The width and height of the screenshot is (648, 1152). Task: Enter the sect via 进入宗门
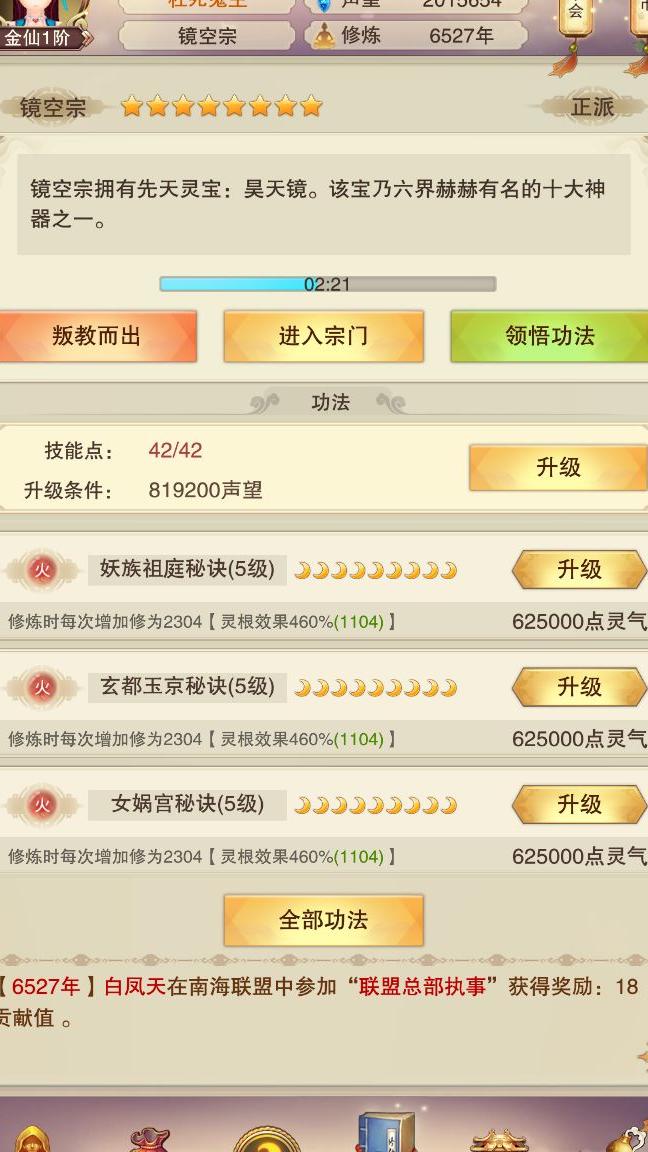click(323, 337)
